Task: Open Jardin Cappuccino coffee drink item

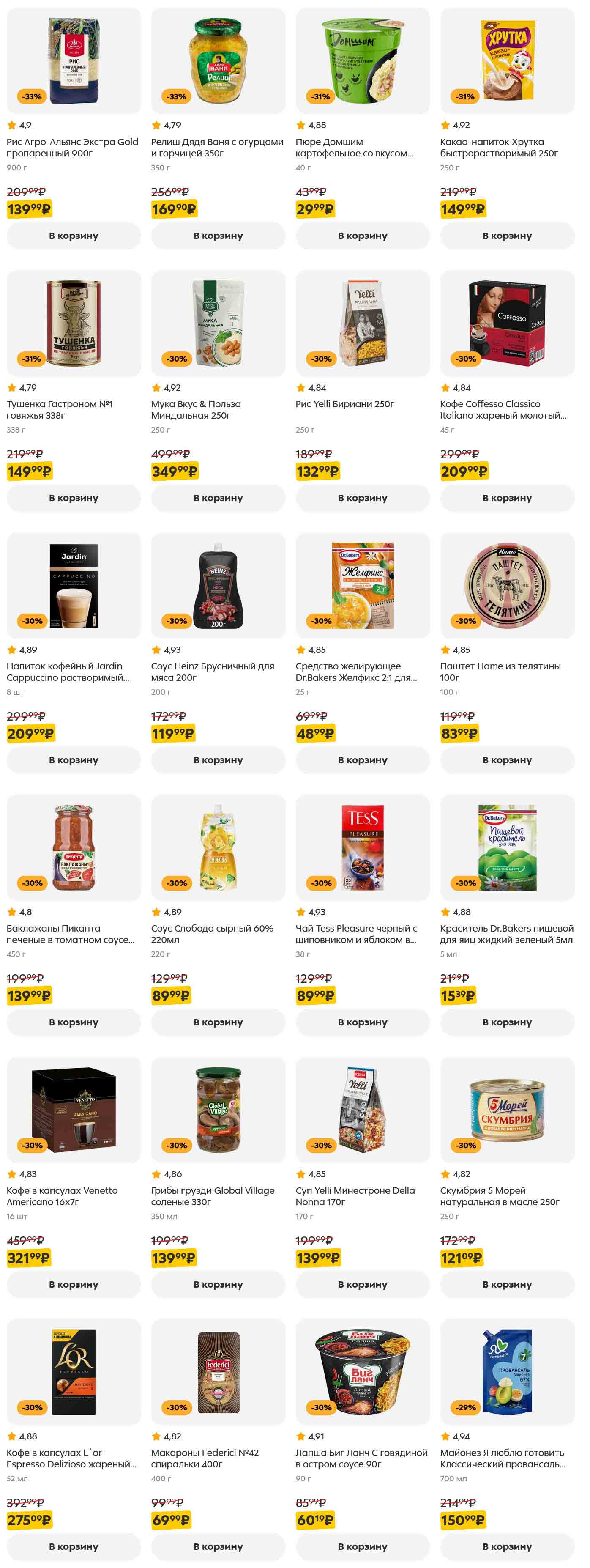Action: click(x=67, y=672)
